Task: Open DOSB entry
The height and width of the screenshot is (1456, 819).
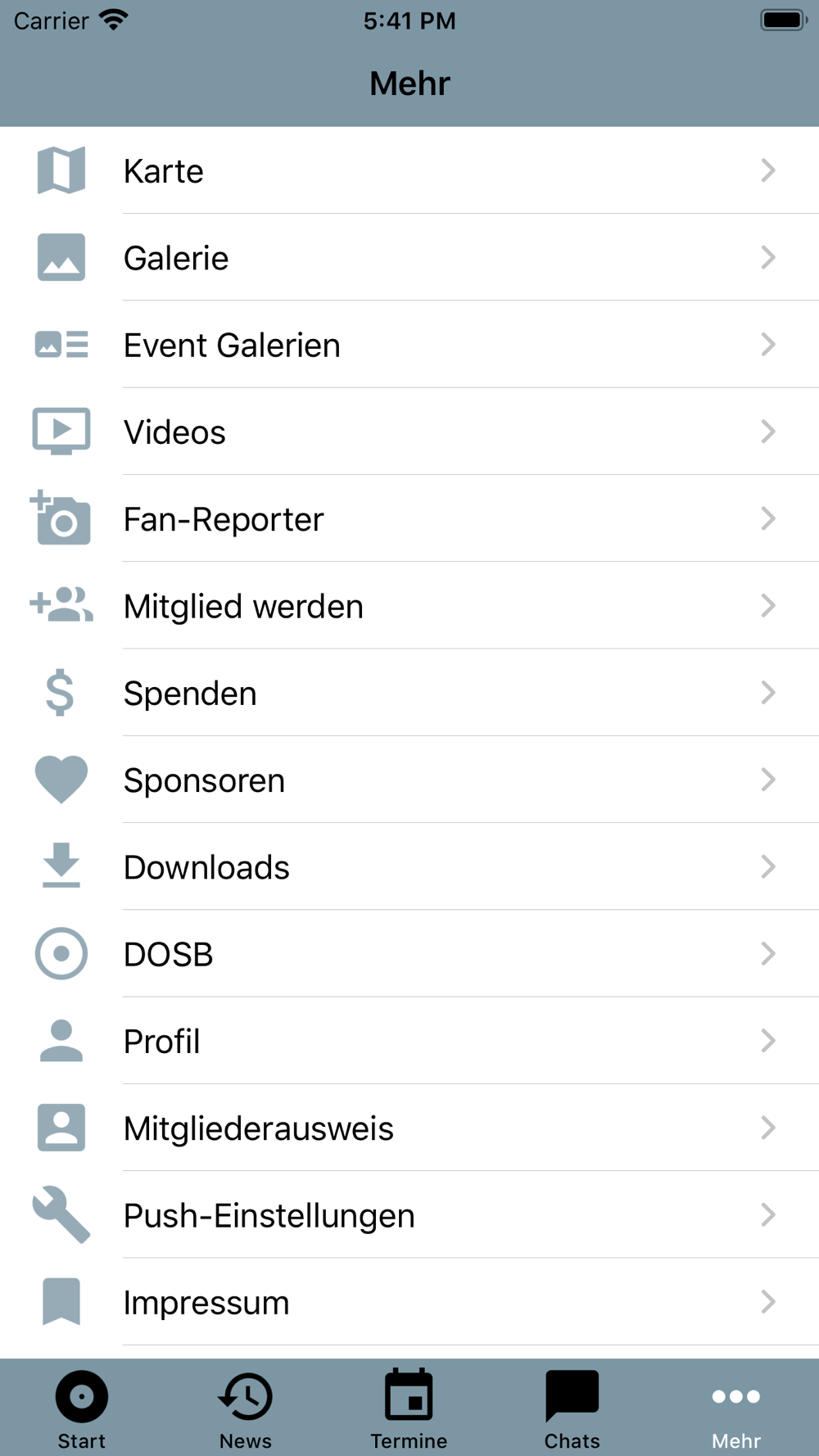Action: tap(409, 954)
